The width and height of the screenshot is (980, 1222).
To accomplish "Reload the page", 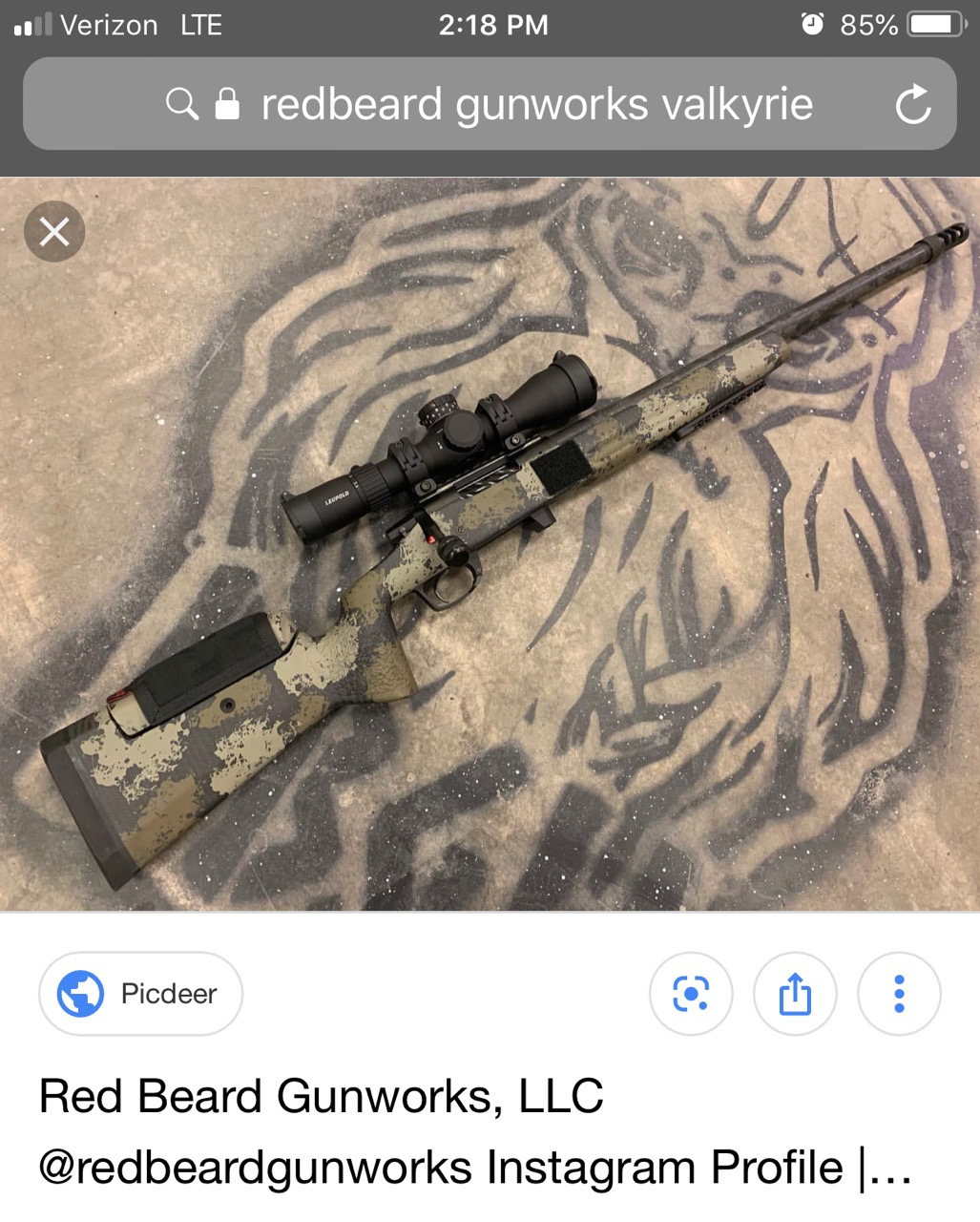I will (x=912, y=104).
